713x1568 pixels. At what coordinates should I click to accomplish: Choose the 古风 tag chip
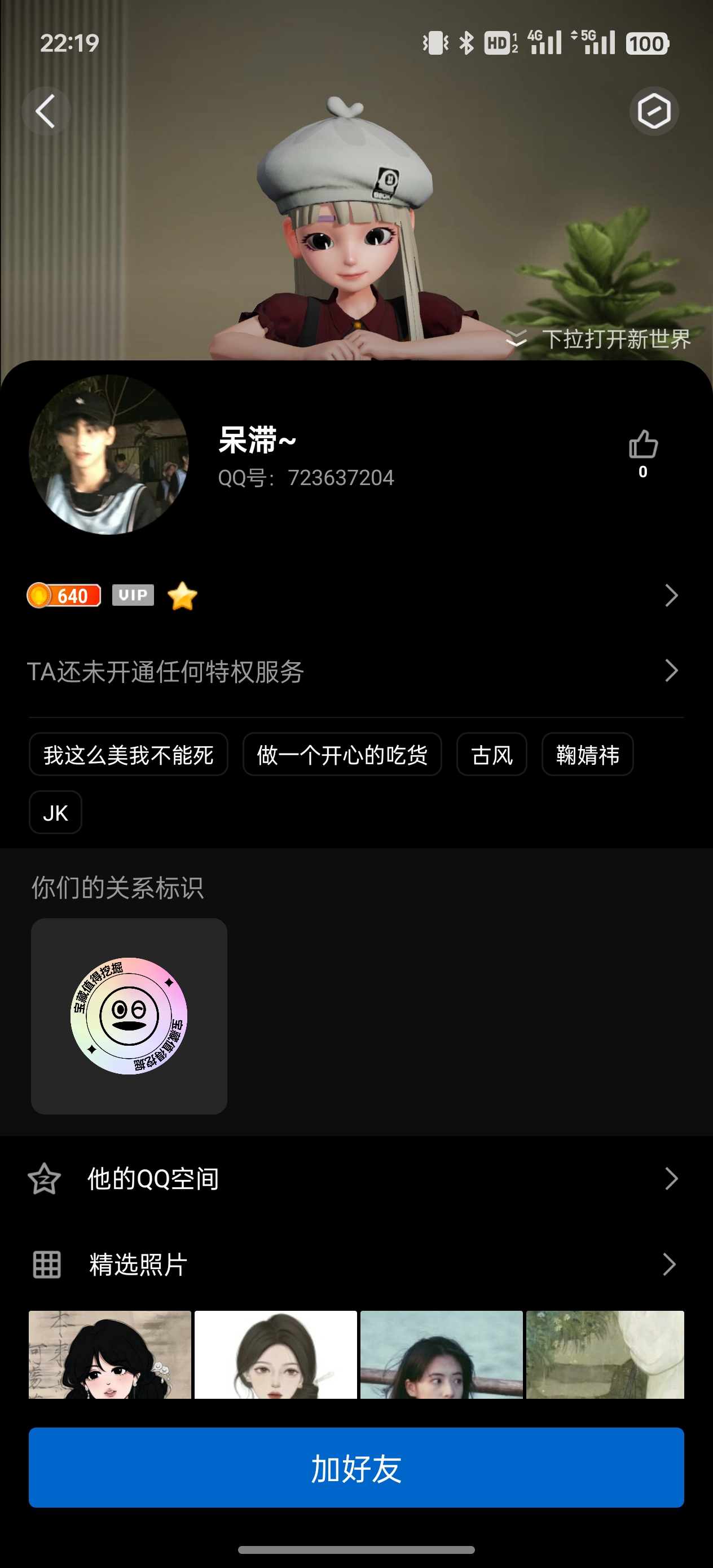492,755
